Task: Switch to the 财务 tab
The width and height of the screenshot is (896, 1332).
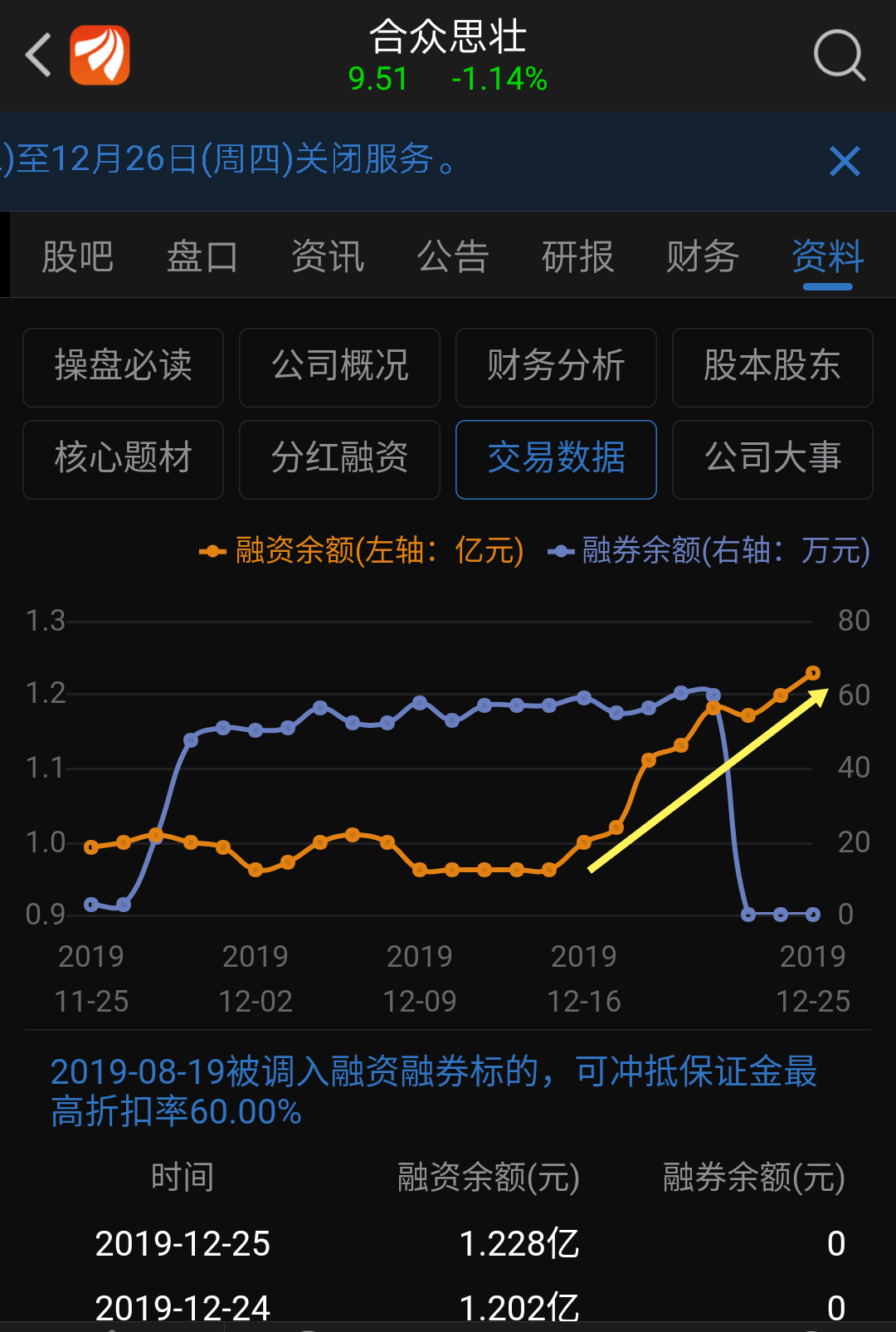Action: point(701,257)
